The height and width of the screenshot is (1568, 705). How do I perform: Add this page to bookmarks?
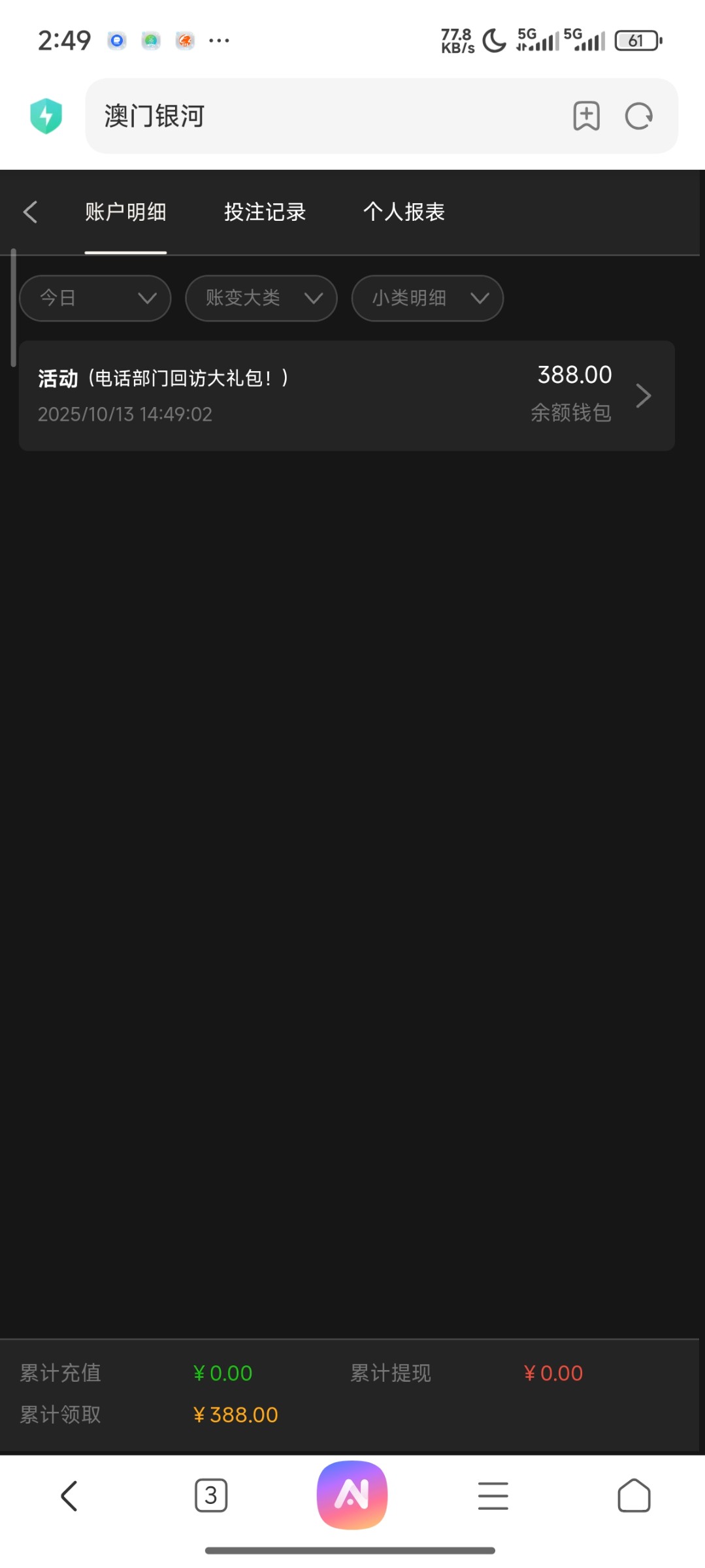(586, 116)
